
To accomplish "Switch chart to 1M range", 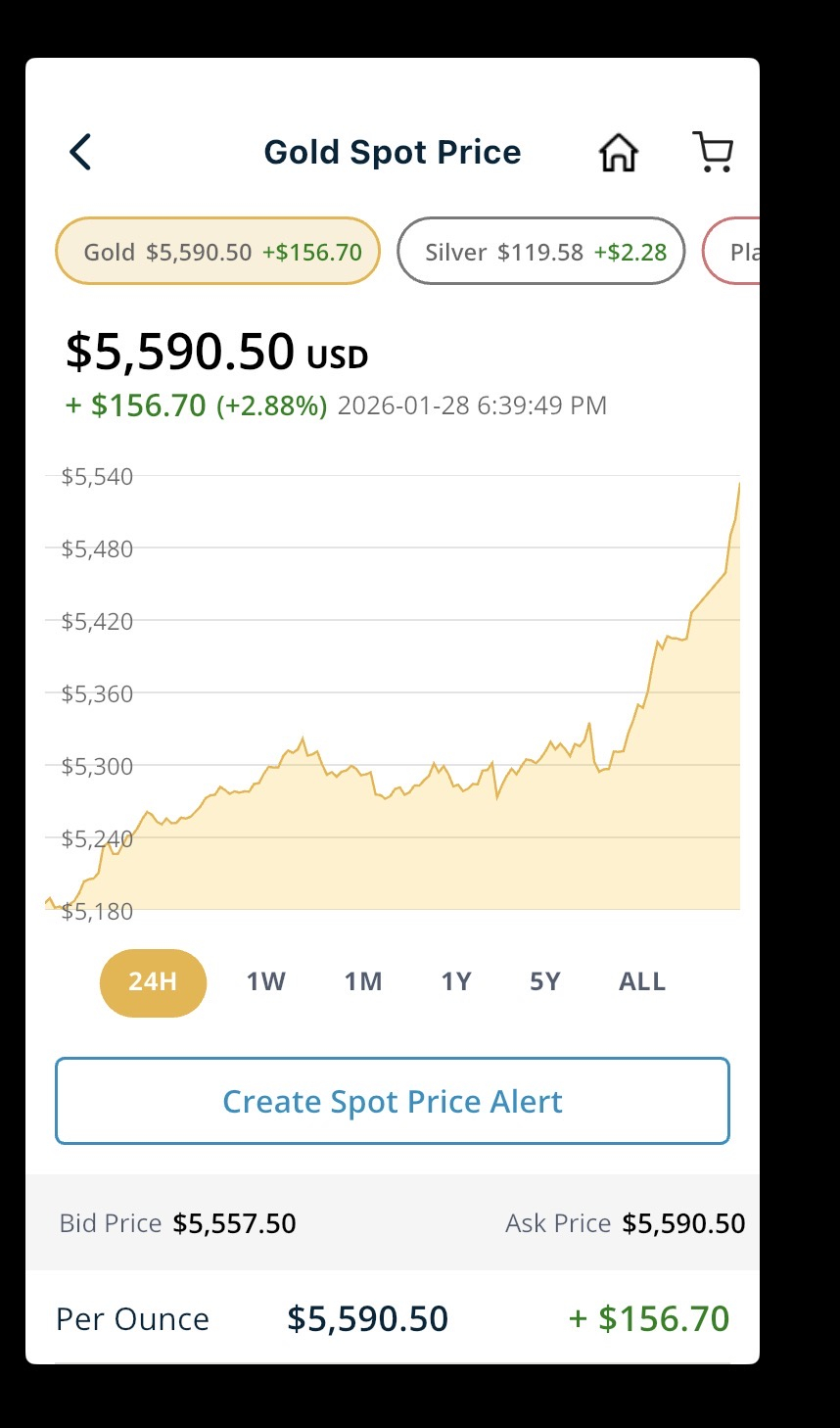I will pyautogui.click(x=363, y=982).
